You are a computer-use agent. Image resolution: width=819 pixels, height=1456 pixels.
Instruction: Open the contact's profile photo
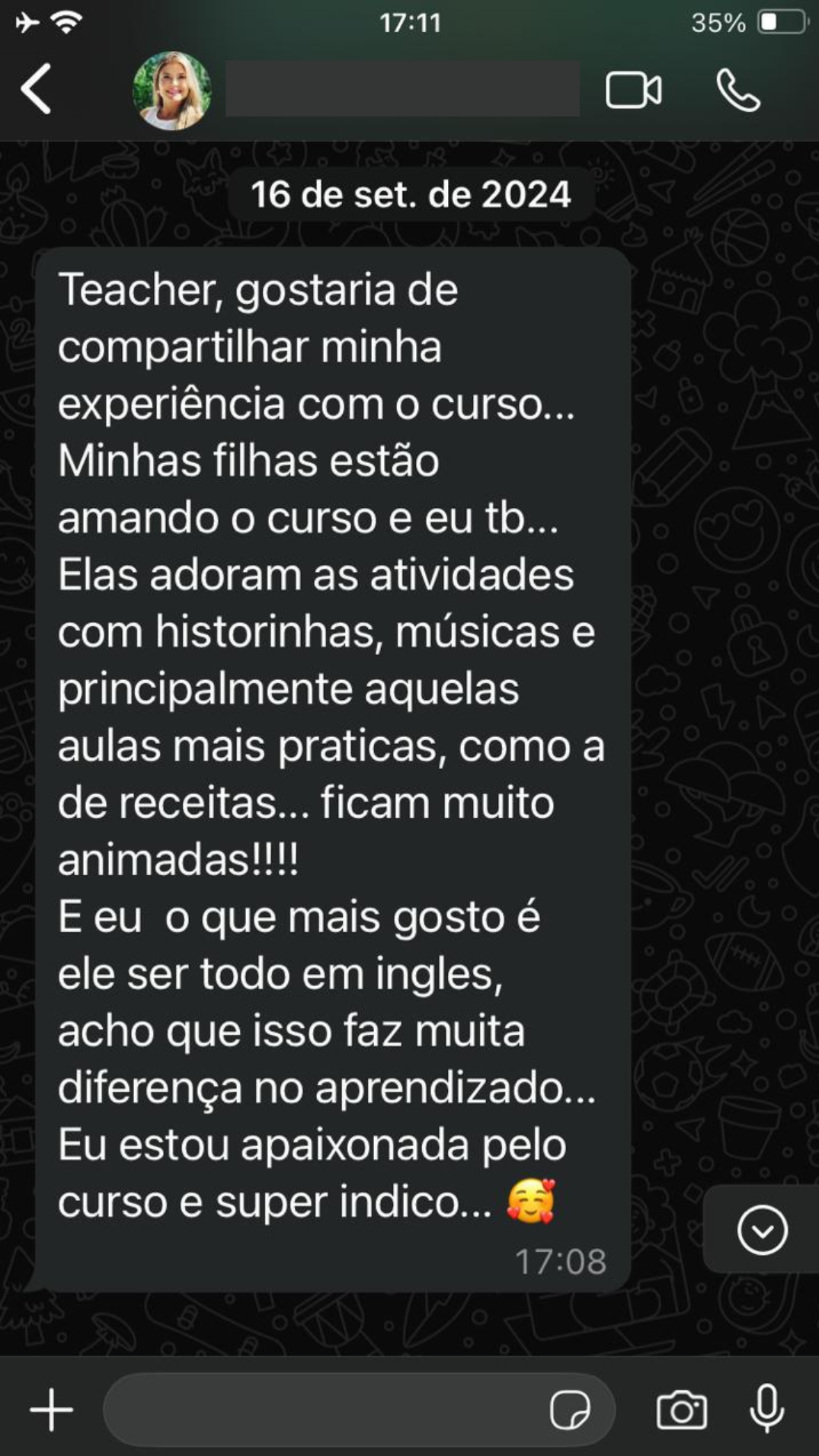[x=172, y=91]
